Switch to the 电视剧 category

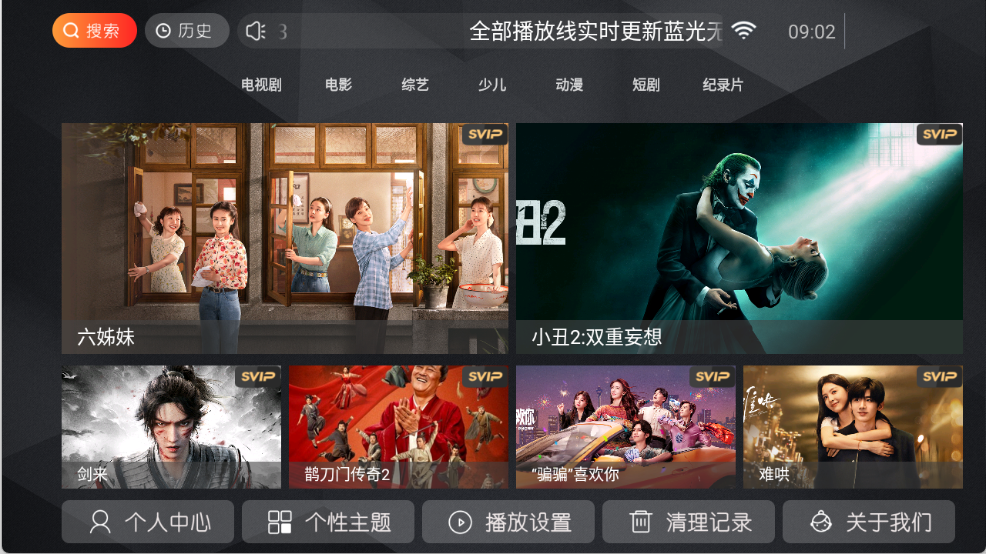pyautogui.click(x=261, y=85)
